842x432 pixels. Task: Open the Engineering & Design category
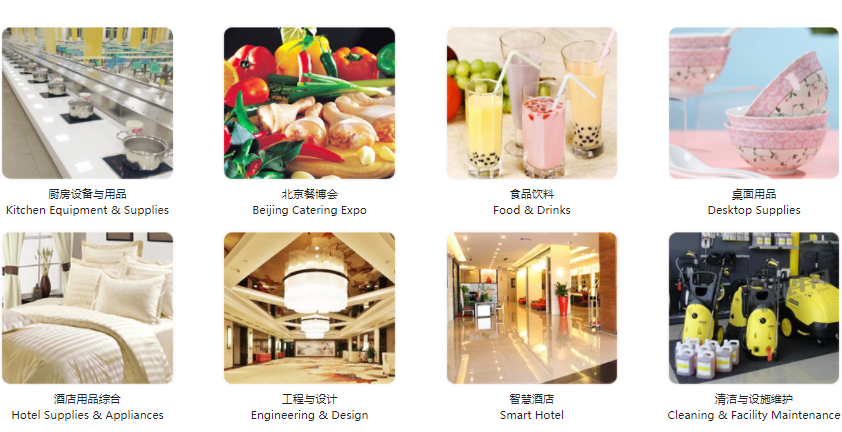click(309, 308)
